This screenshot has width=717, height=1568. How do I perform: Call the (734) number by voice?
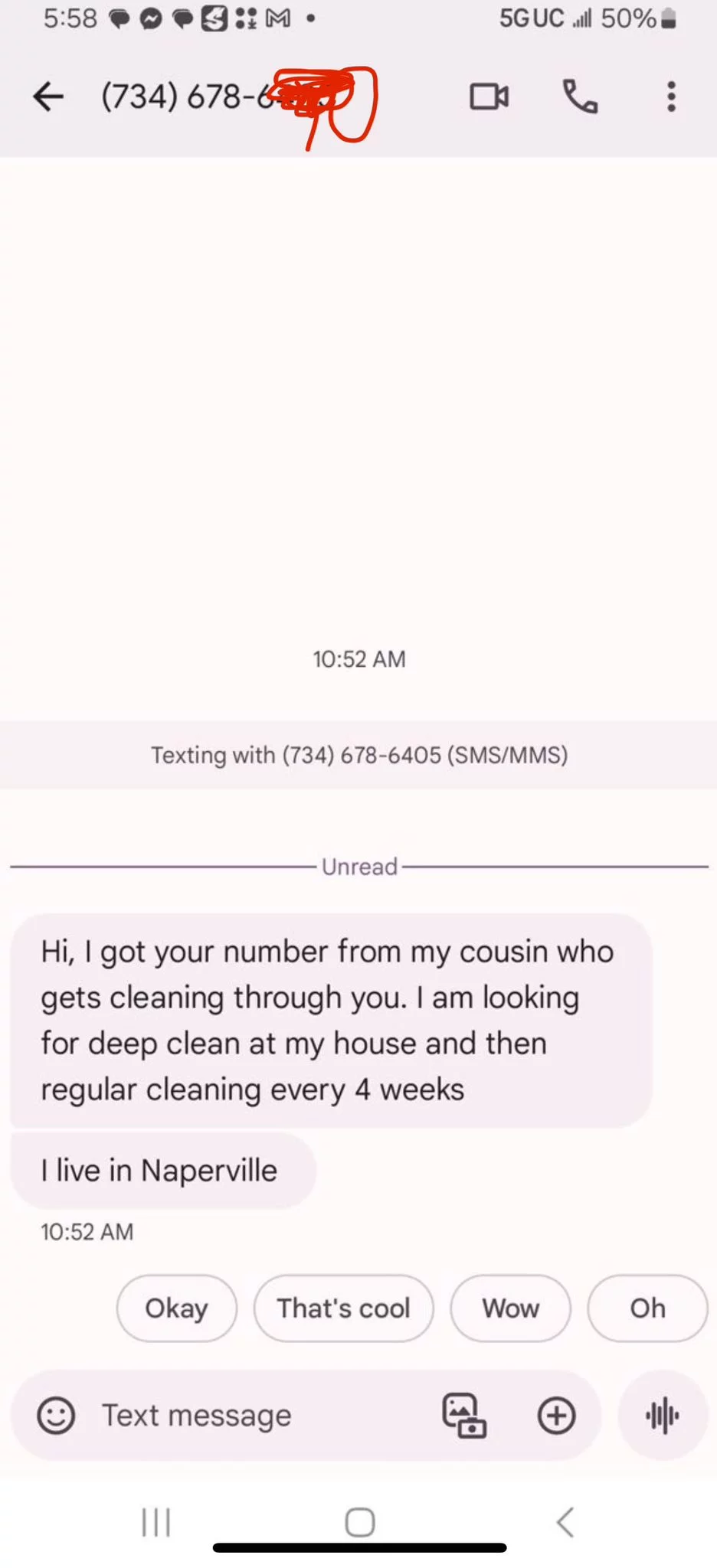pyautogui.click(x=580, y=96)
